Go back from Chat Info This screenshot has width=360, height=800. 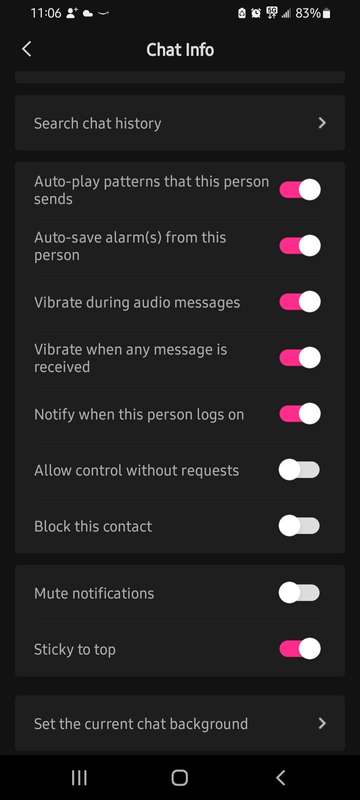click(27, 49)
